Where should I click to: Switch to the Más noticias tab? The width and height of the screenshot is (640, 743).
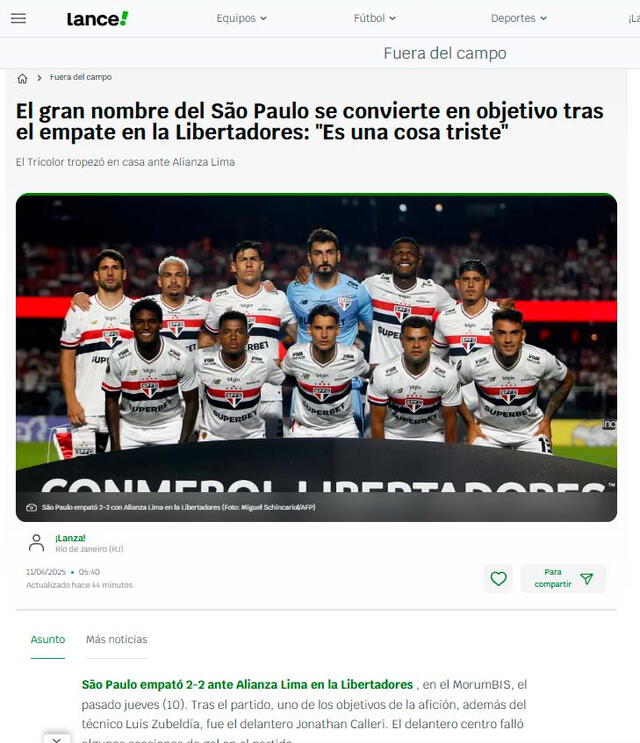[116, 639]
